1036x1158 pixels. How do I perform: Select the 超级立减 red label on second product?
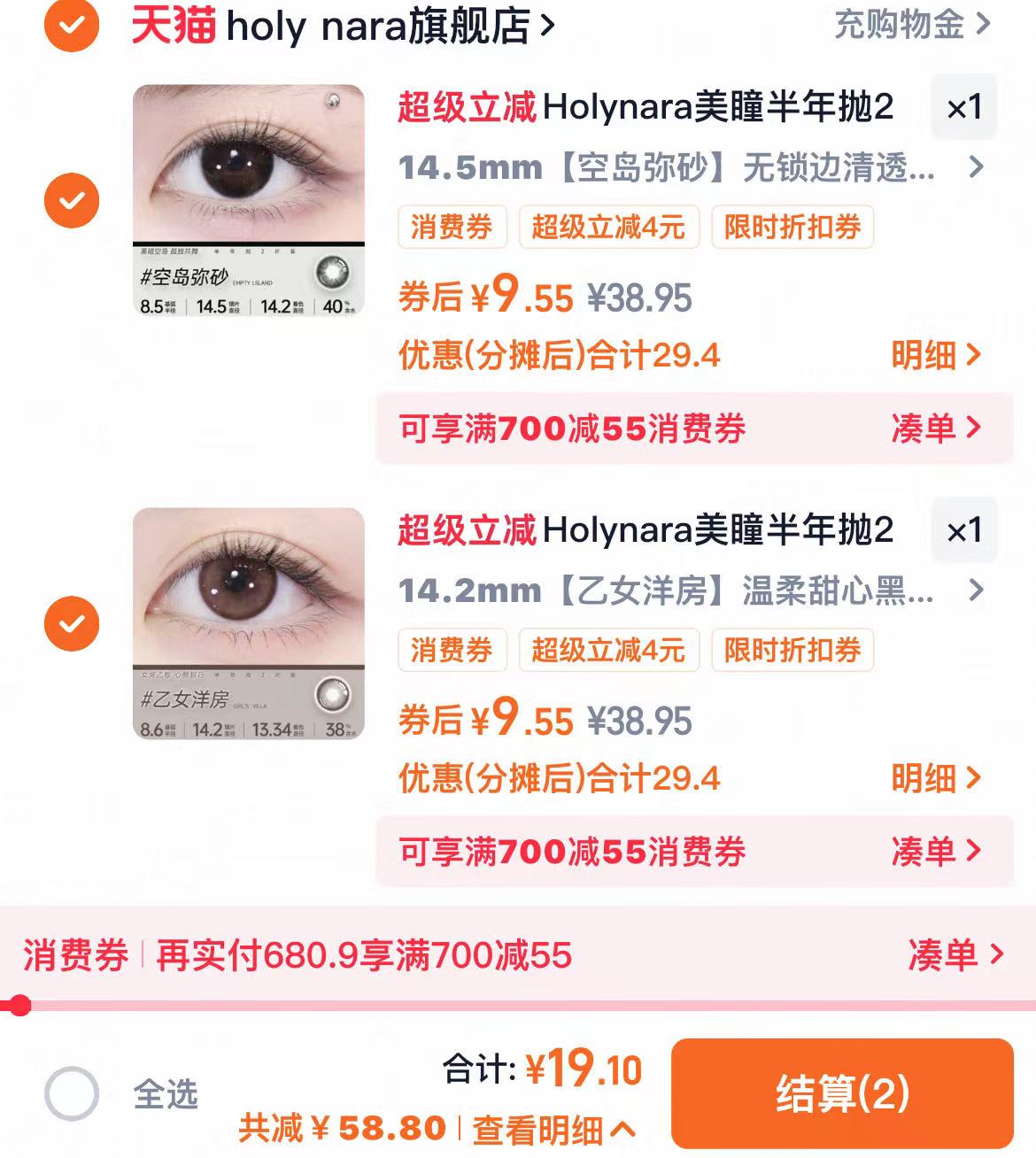[466, 531]
